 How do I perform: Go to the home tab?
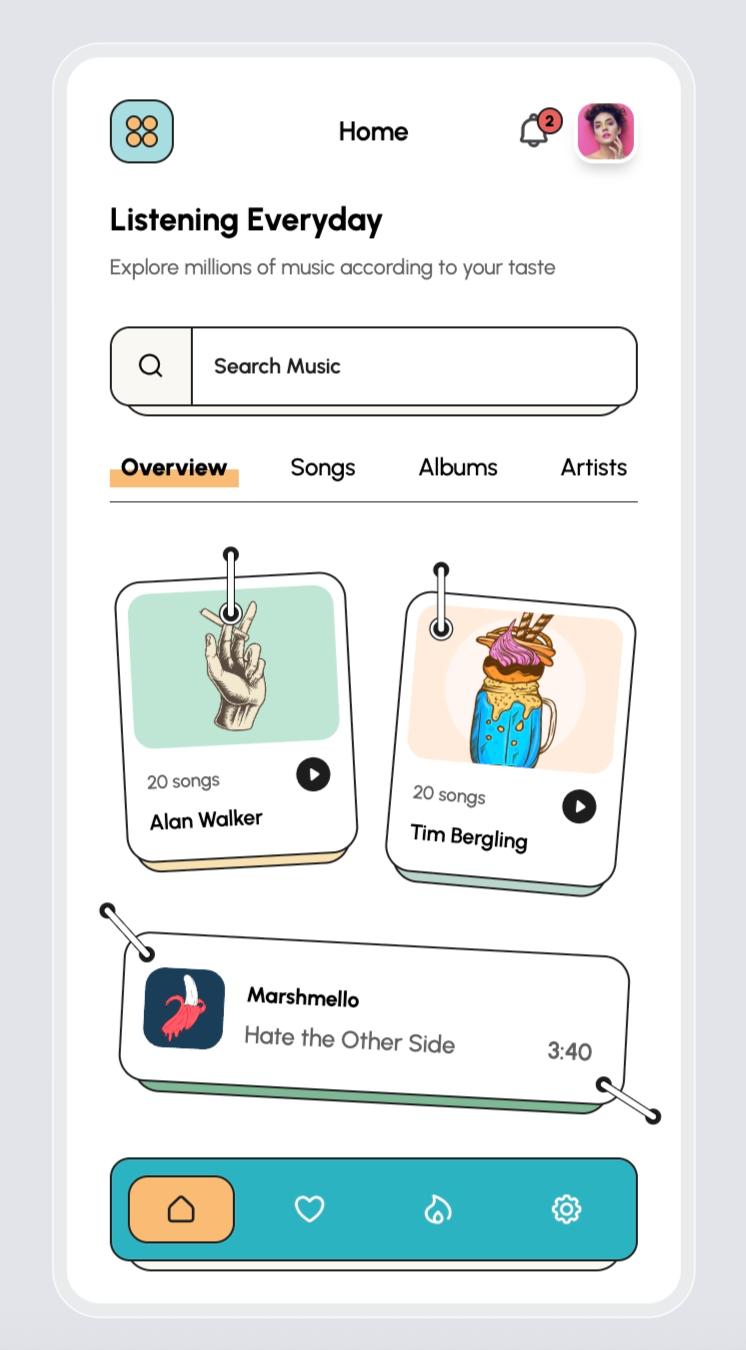[x=181, y=1209]
